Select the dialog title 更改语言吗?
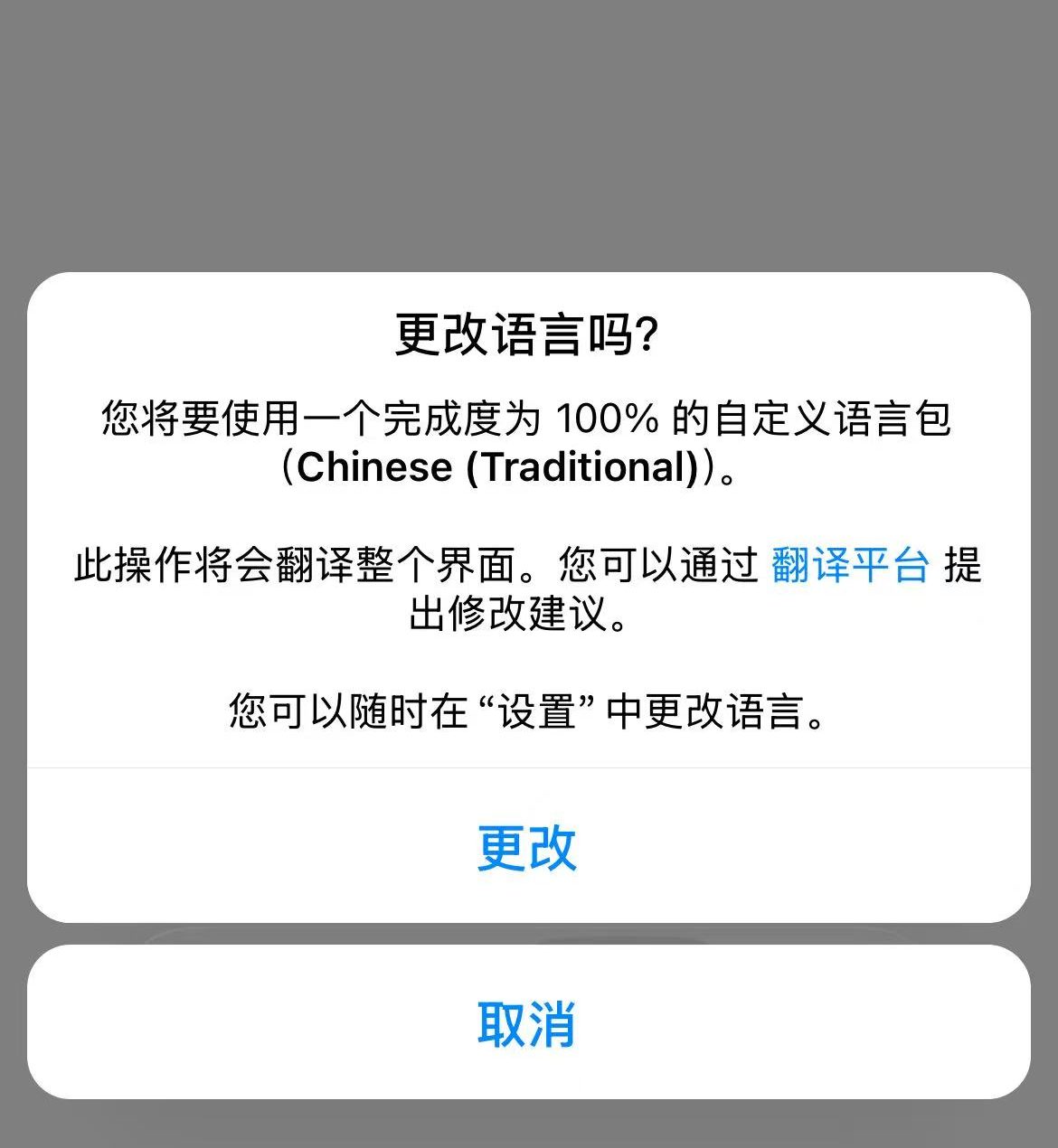 click(x=527, y=334)
